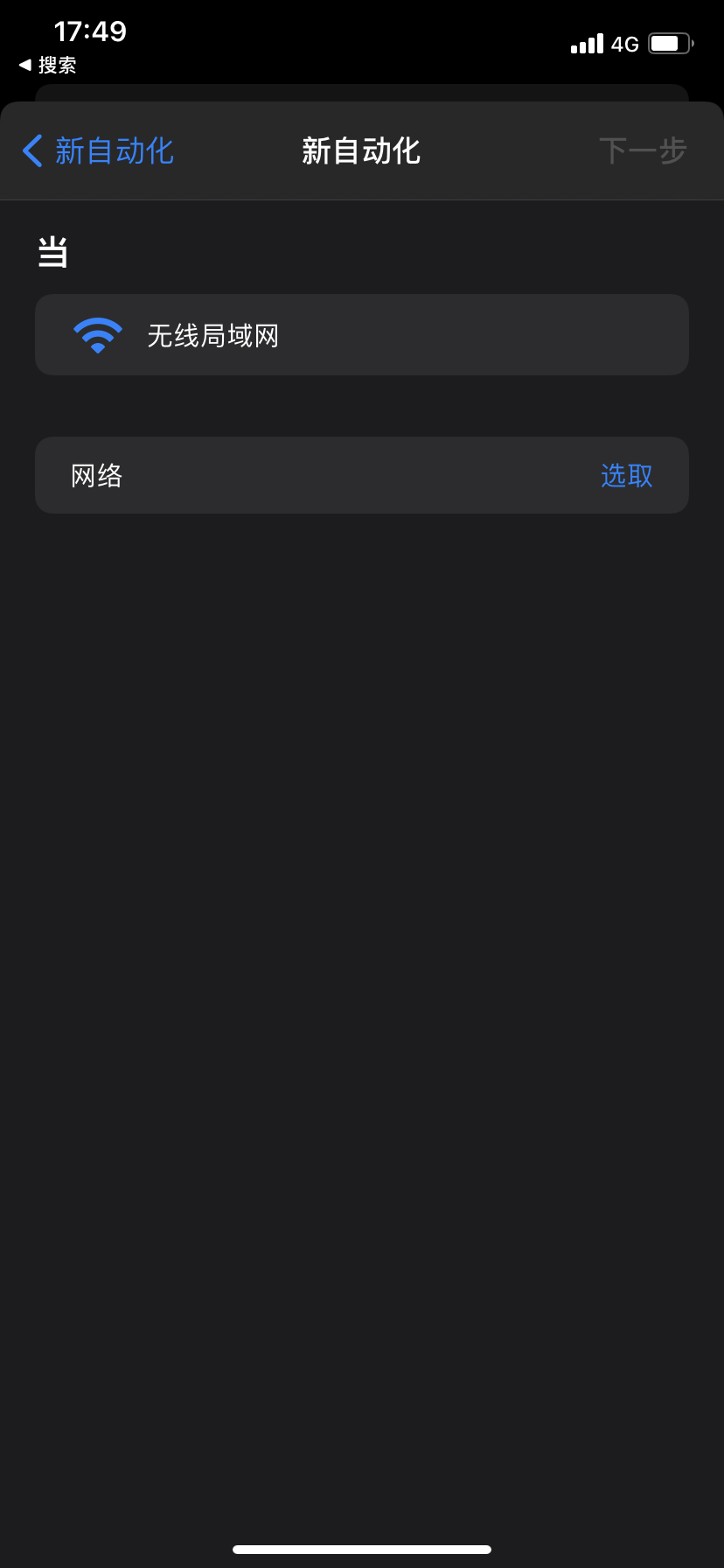Tap 下一步 to proceed
The width and height of the screenshot is (724, 1568).
pyautogui.click(x=643, y=150)
